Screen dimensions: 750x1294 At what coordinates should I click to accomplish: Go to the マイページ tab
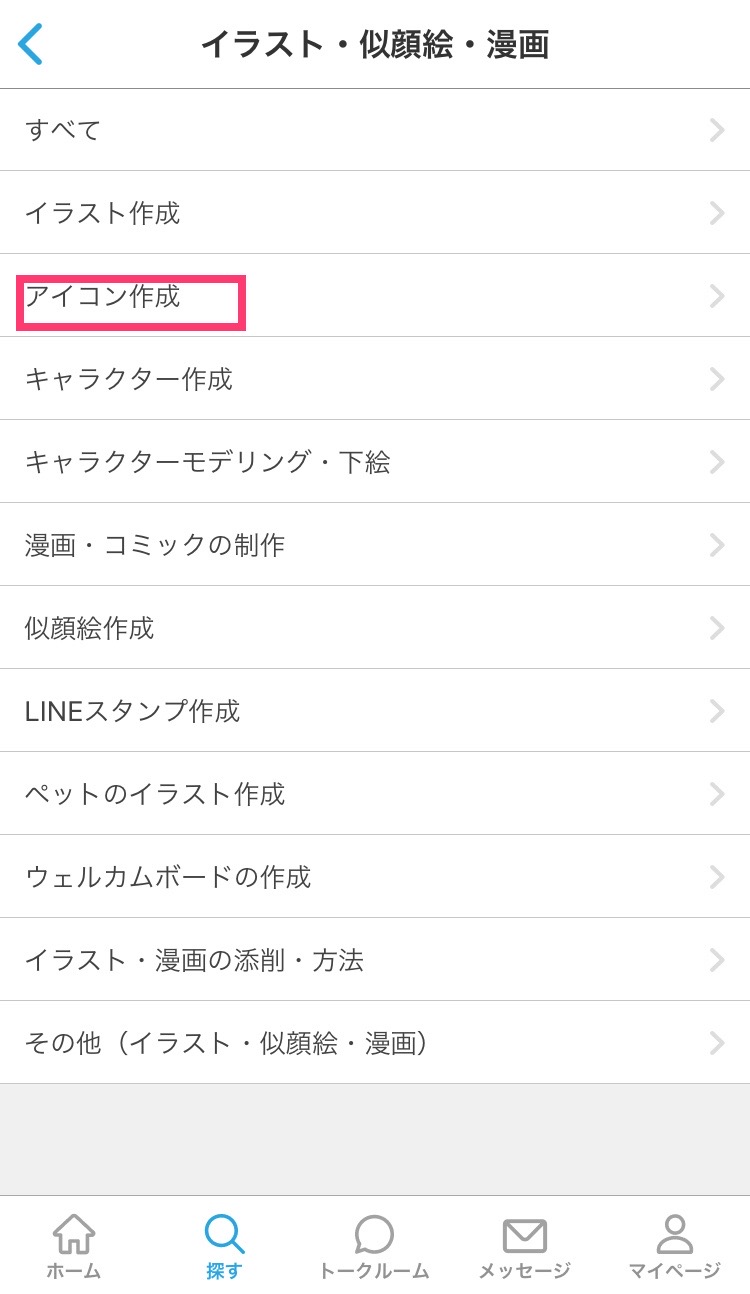[x=674, y=1246]
